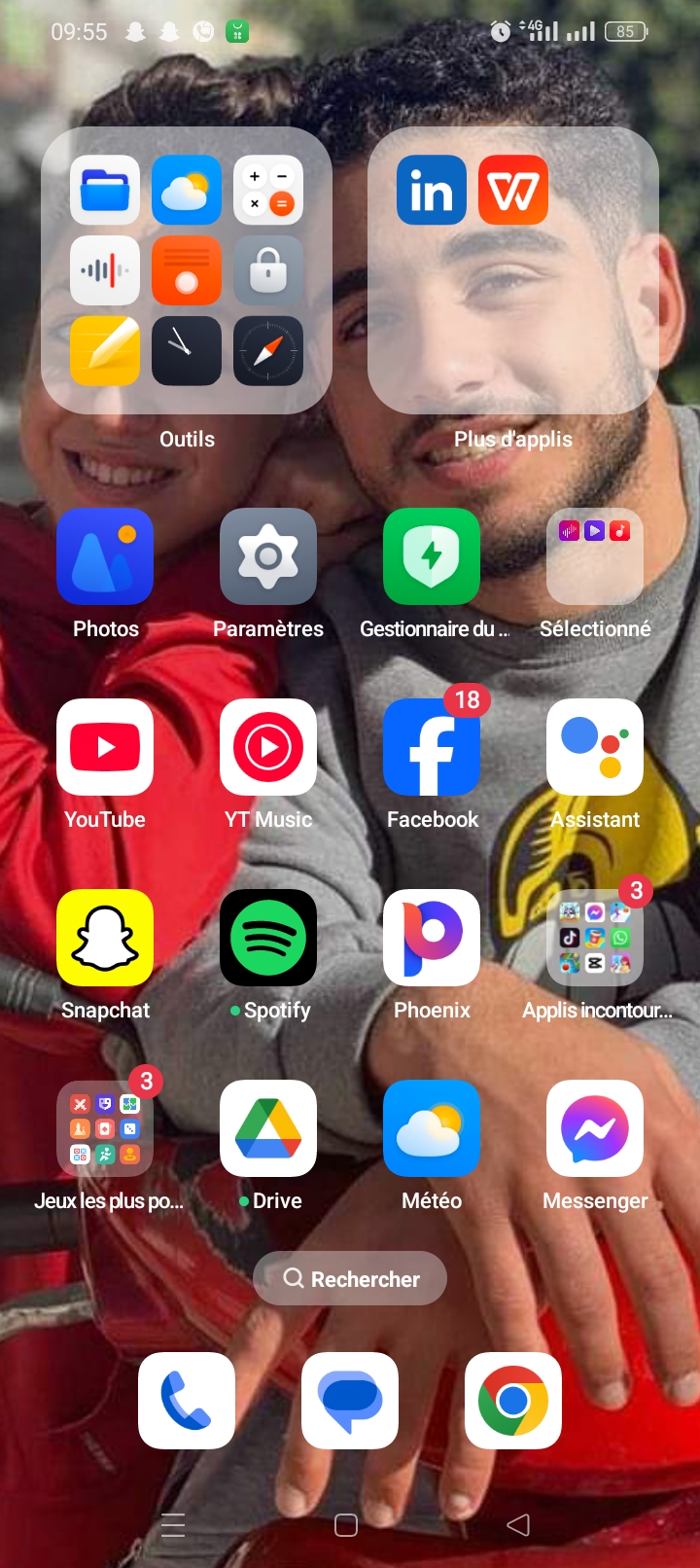Launch Google Assistant

click(595, 747)
